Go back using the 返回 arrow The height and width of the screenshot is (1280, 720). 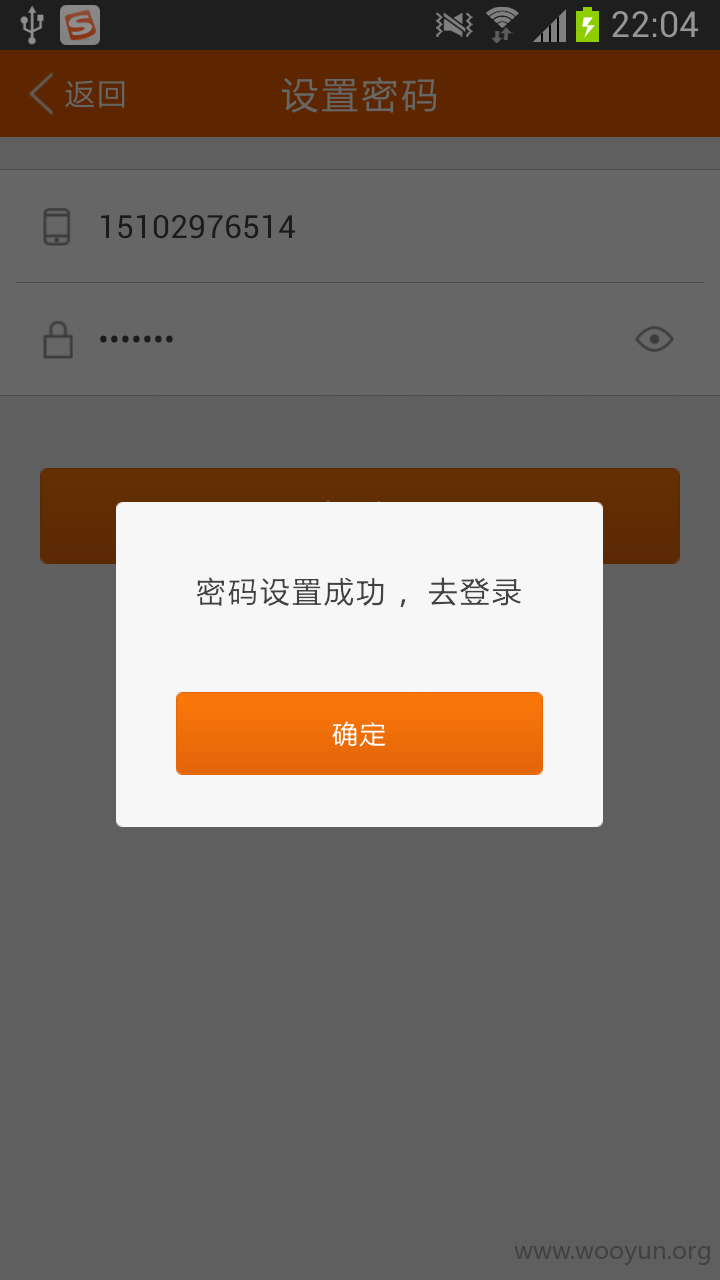77,94
